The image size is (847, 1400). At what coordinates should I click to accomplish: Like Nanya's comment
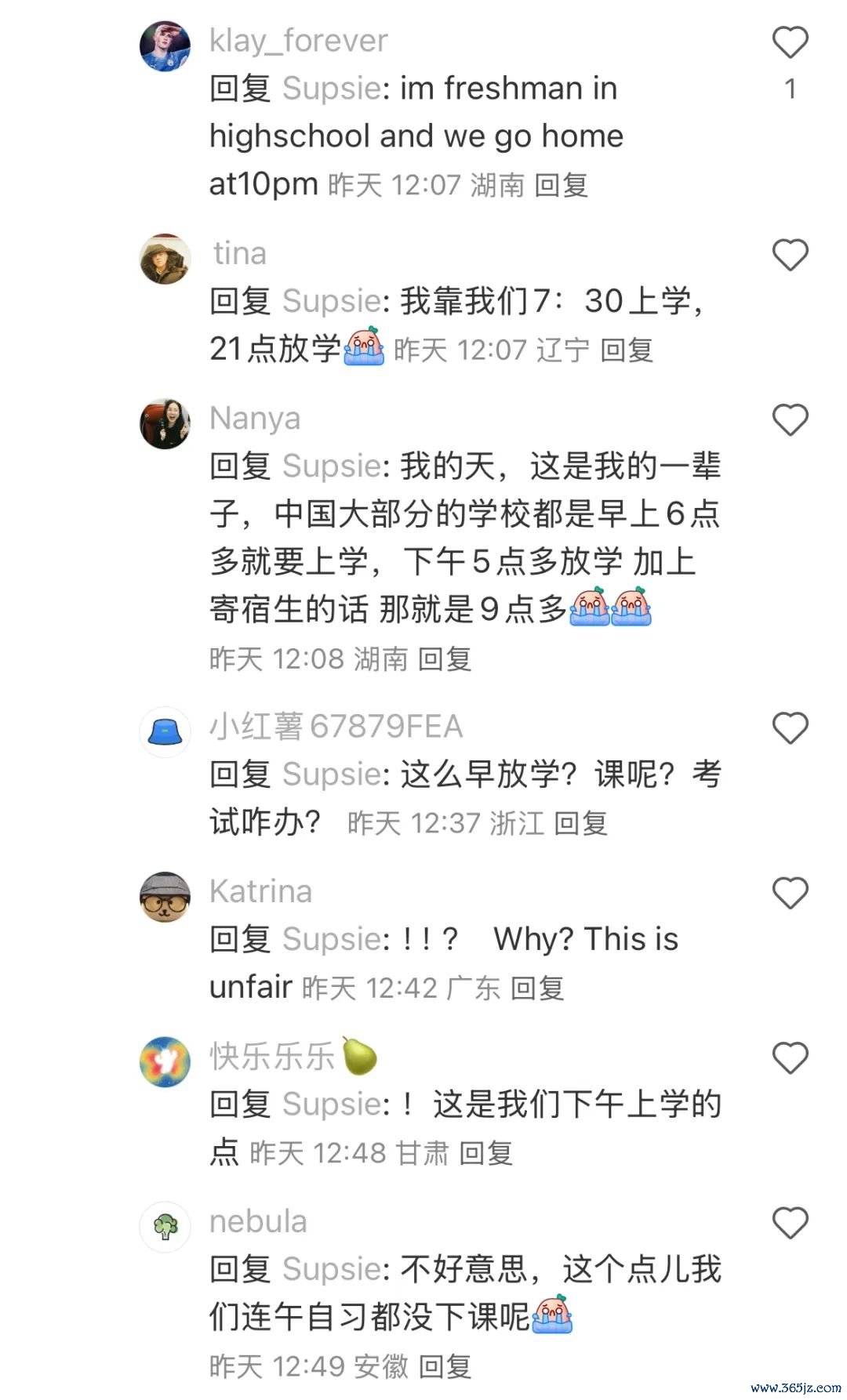click(x=790, y=420)
